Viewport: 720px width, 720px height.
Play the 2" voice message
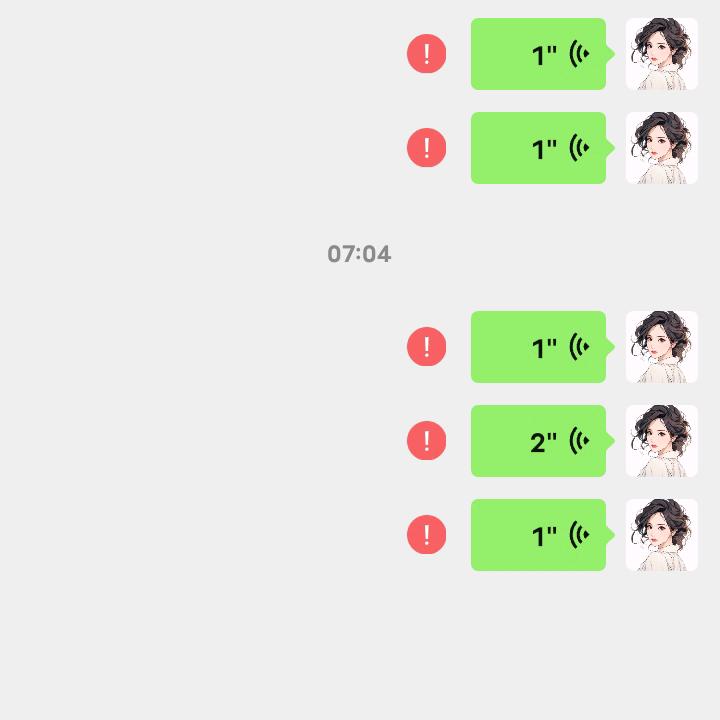pos(538,441)
